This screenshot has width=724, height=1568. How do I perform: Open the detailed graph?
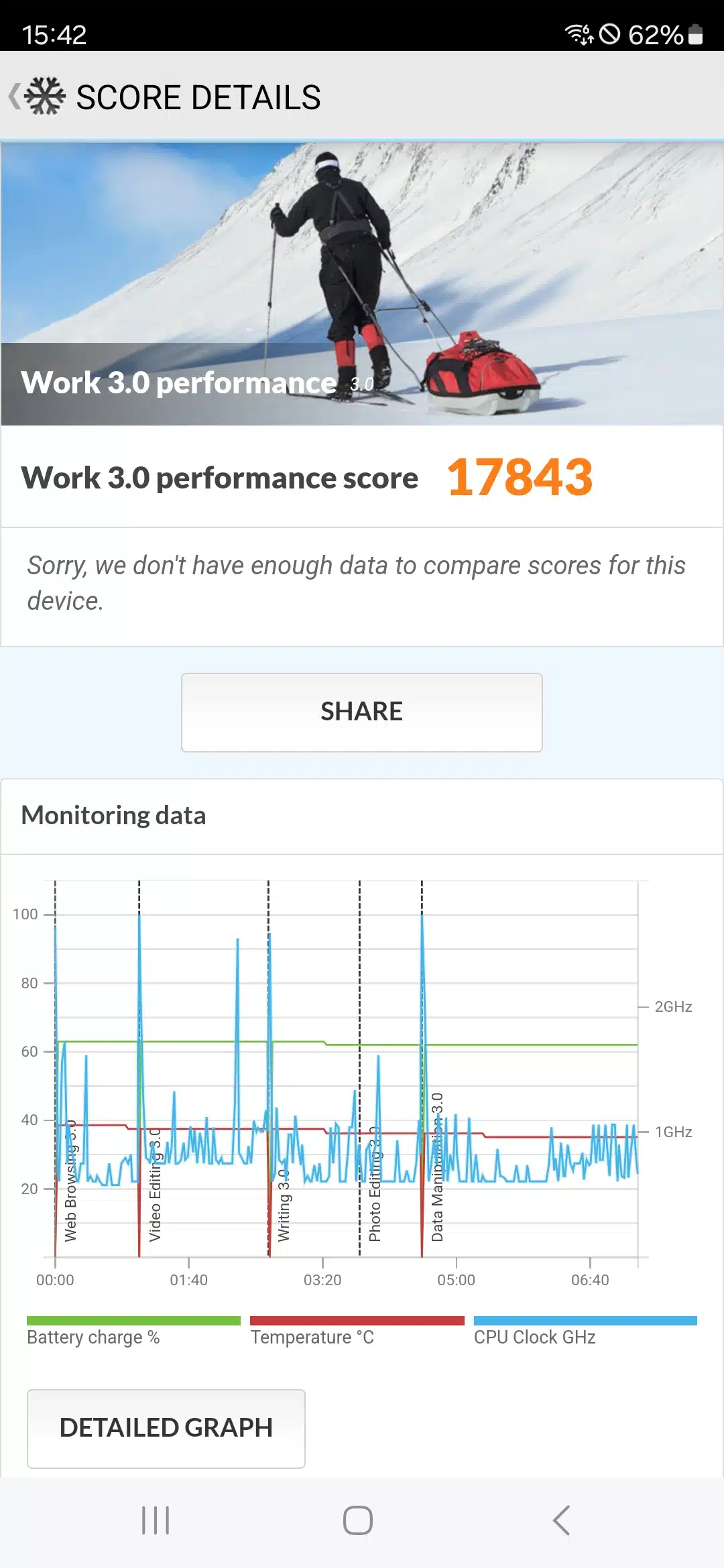[166, 1428]
